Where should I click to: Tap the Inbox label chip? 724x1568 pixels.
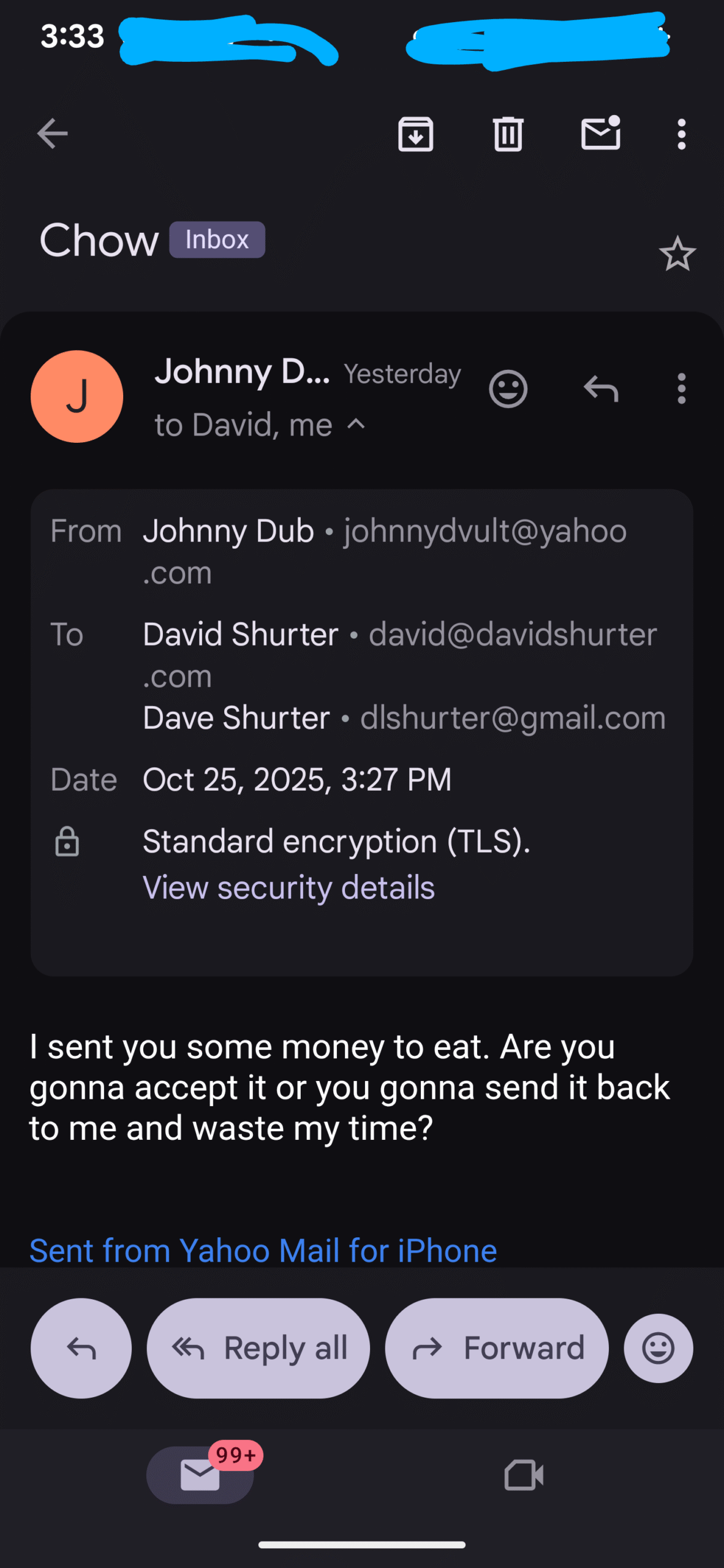click(217, 239)
